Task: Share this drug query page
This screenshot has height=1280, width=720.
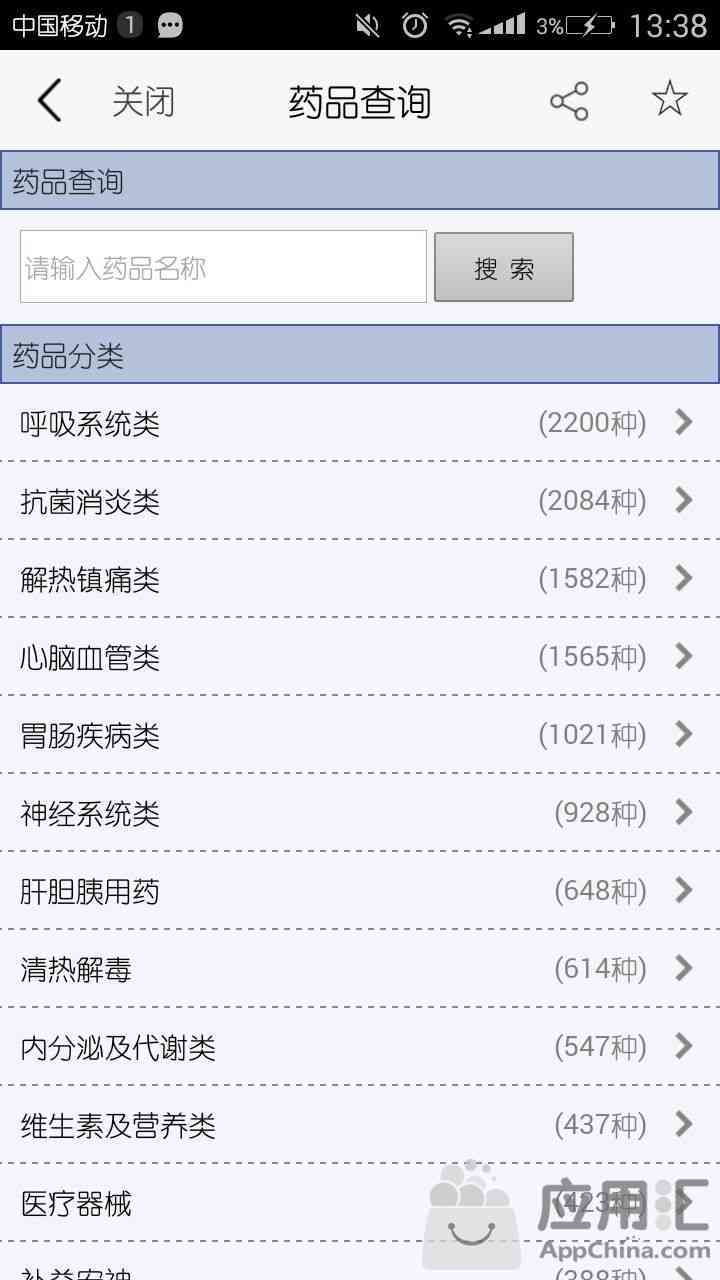Action: pyautogui.click(x=569, y=101)
